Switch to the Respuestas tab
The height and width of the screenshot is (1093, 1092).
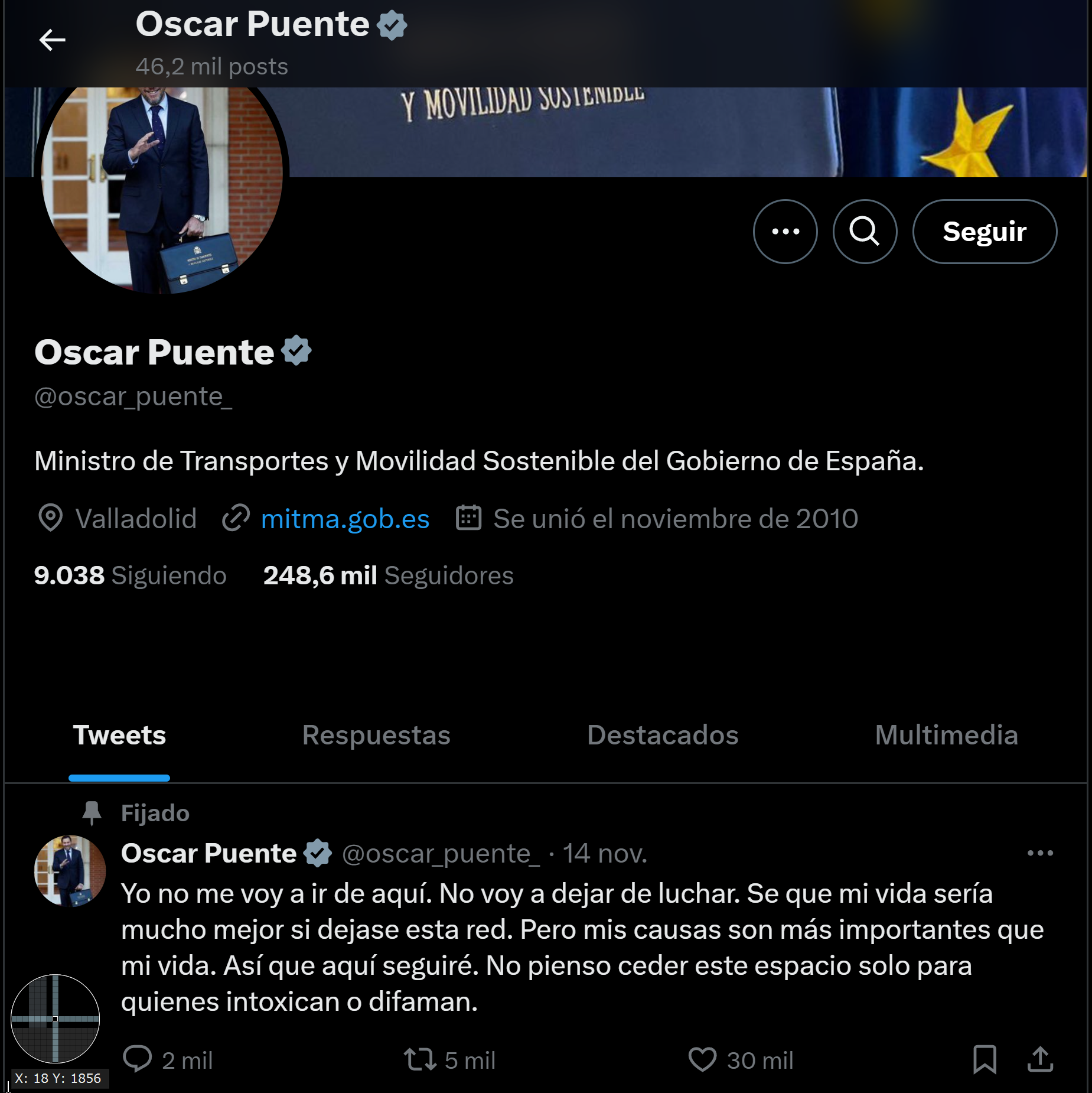click(376, 736)
